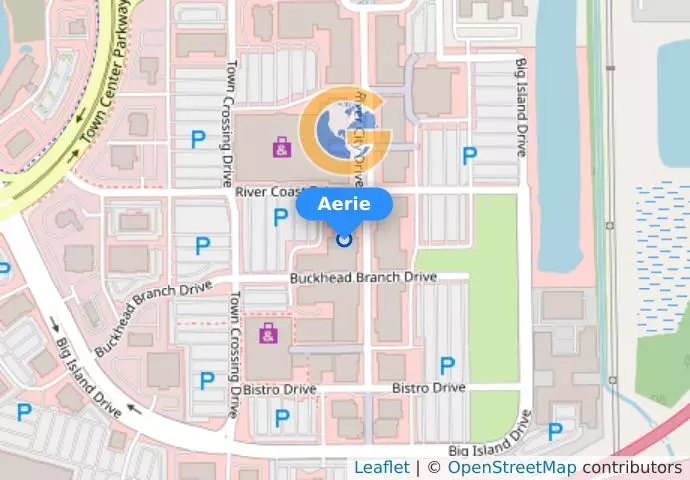
Task: Tap the Aerie location marker
Action: [345, 240]
